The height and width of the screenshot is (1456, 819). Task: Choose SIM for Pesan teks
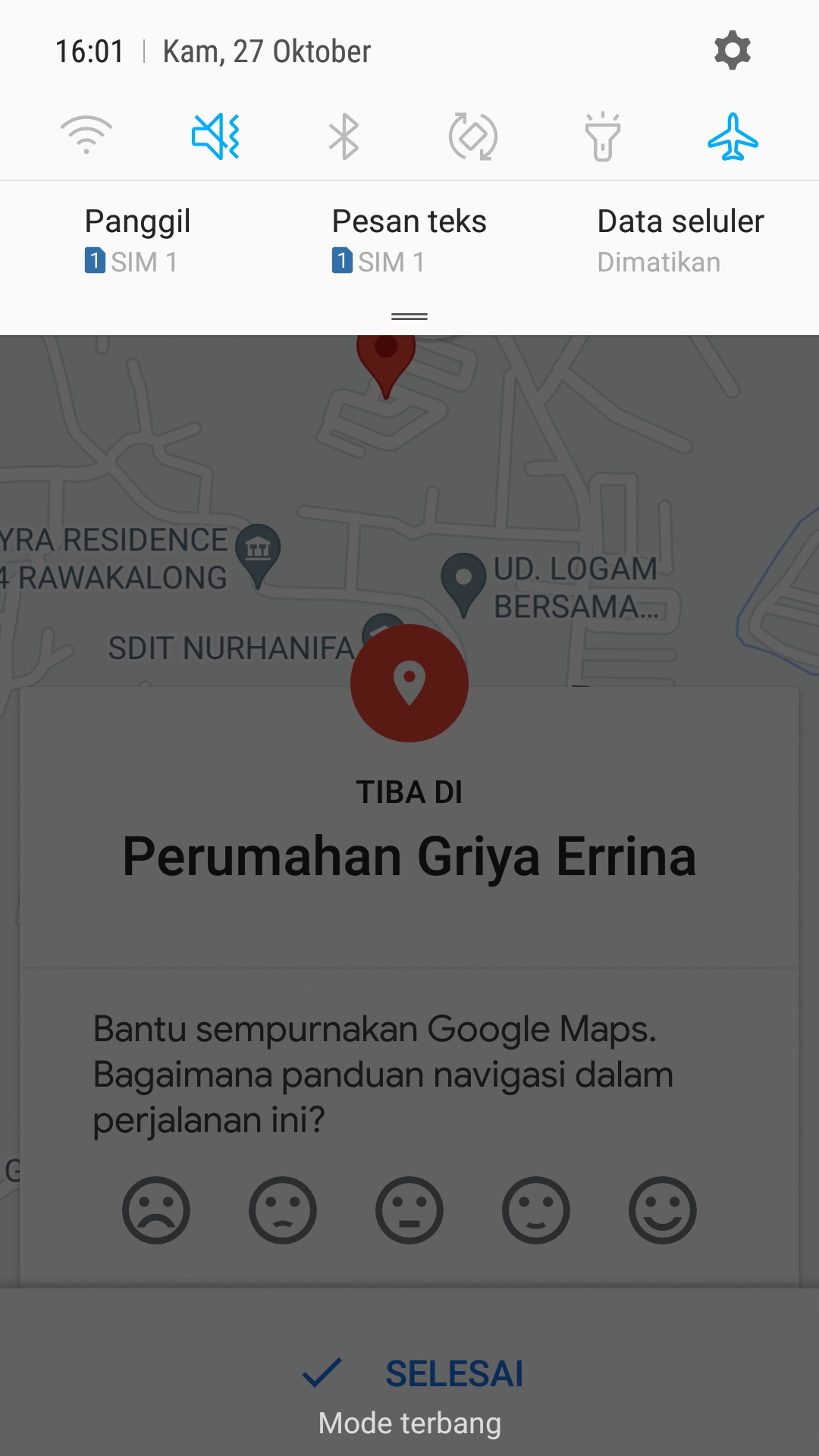click(x=409, y=240)
